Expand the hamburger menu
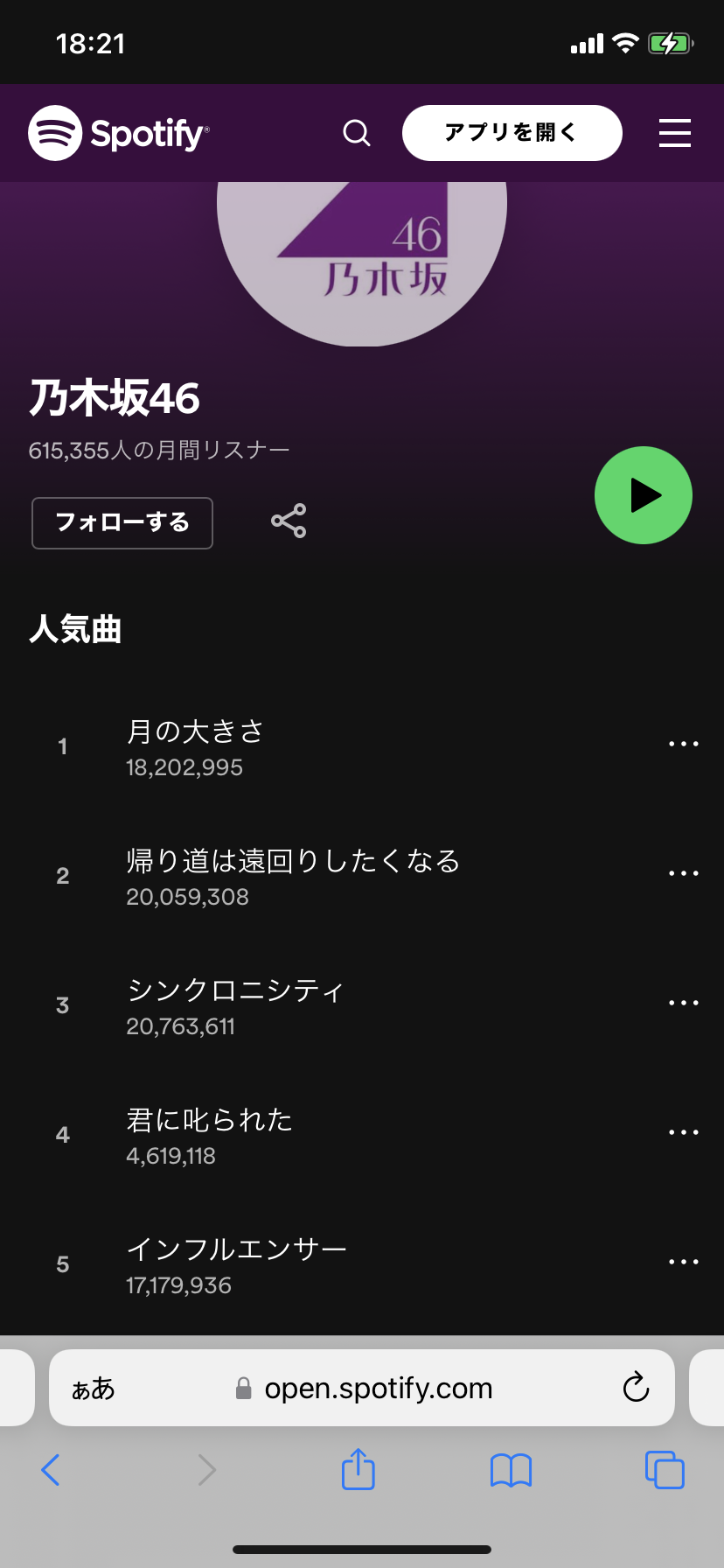The width and height of the screenshot is (724, 1568). point(674,133)
